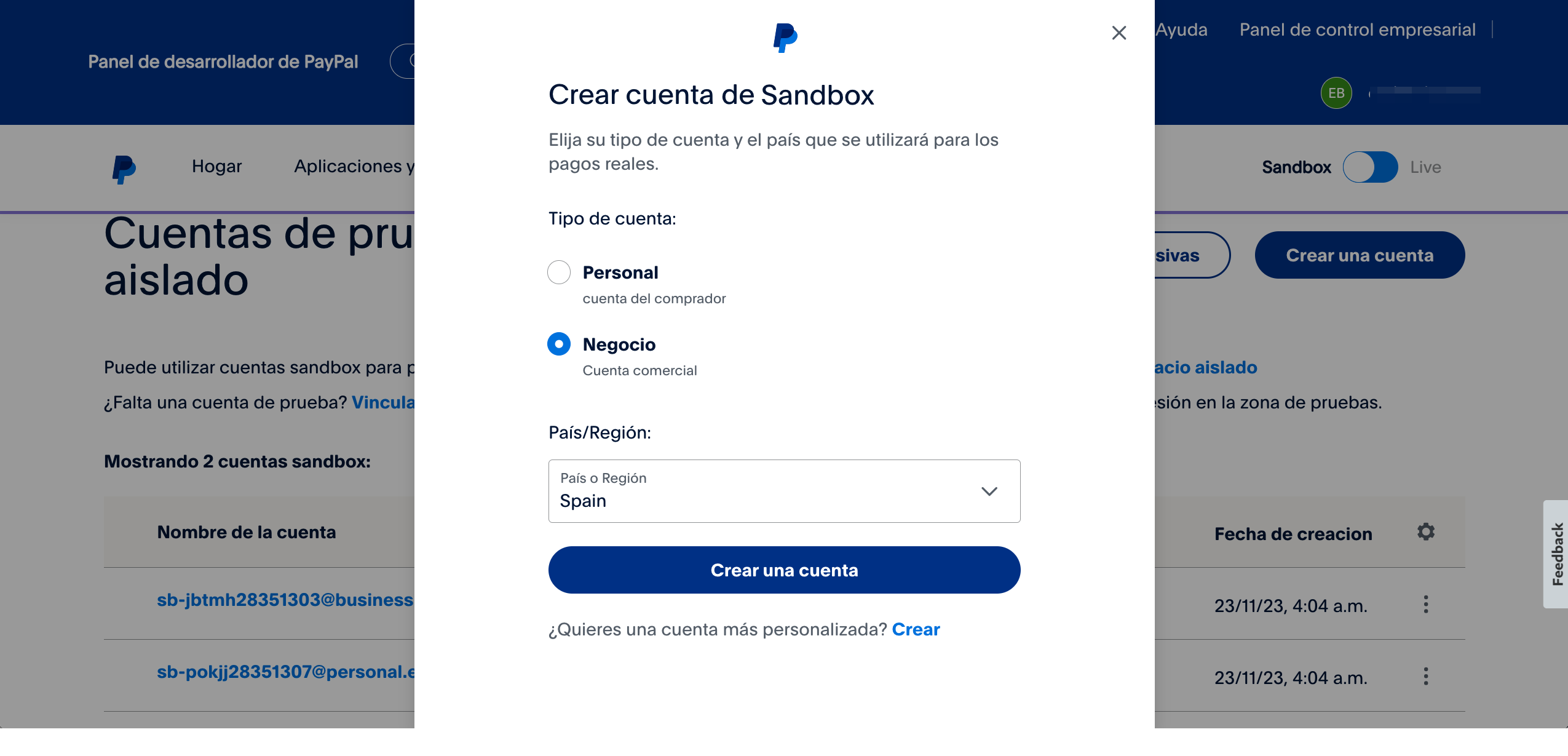Open the Feedback side tab
The image size is (1568, 756).
click(1557, 554)
